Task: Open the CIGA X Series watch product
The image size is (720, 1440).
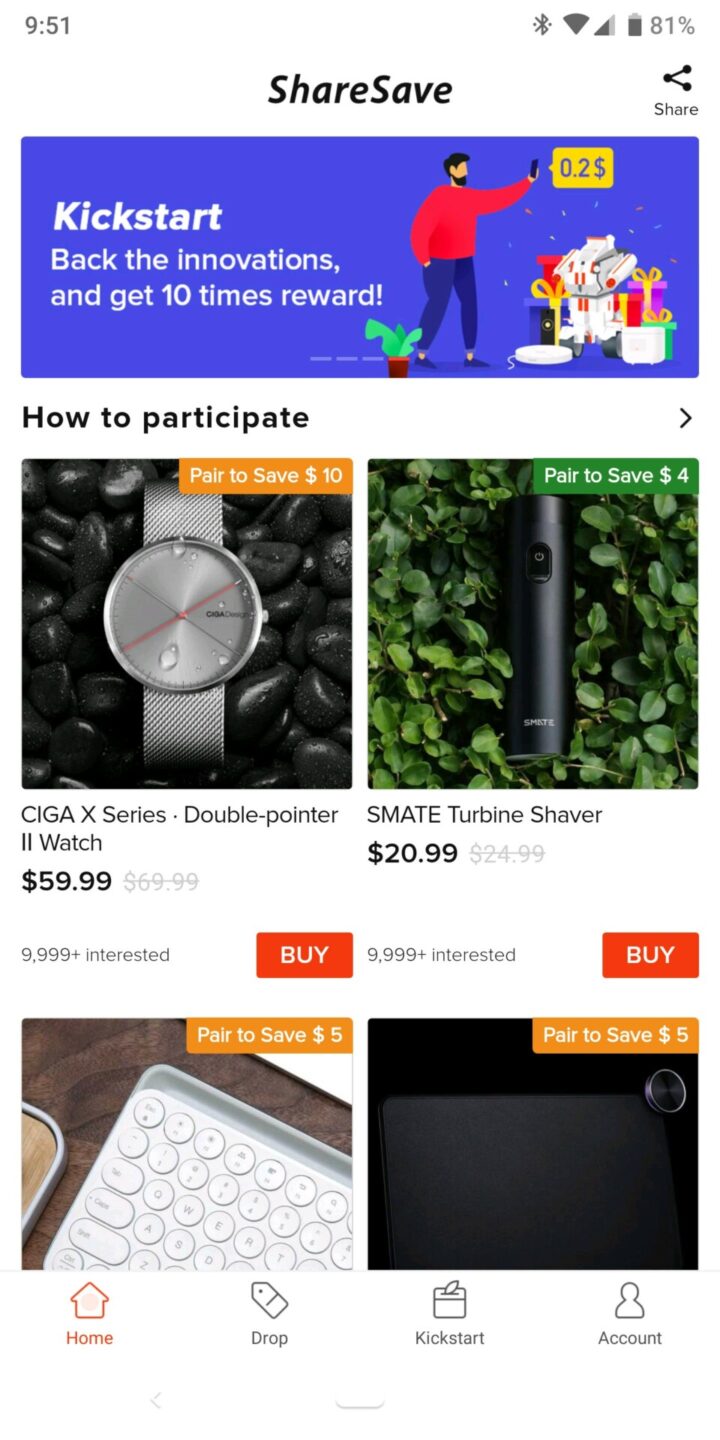Action: pos(187,624)
